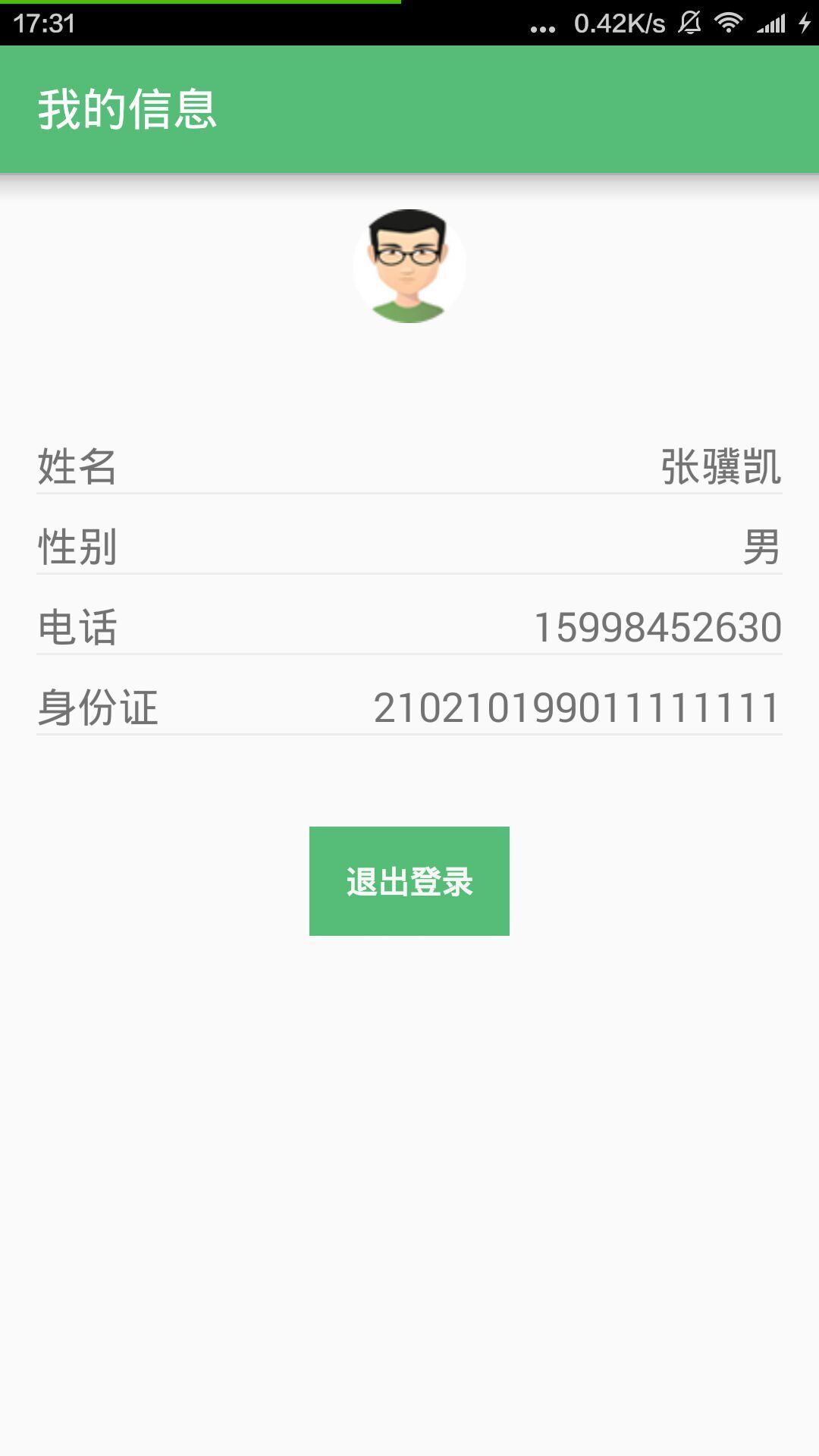Tap the user avatar image
Screen dimensions: 819x1456
[409, 265]
